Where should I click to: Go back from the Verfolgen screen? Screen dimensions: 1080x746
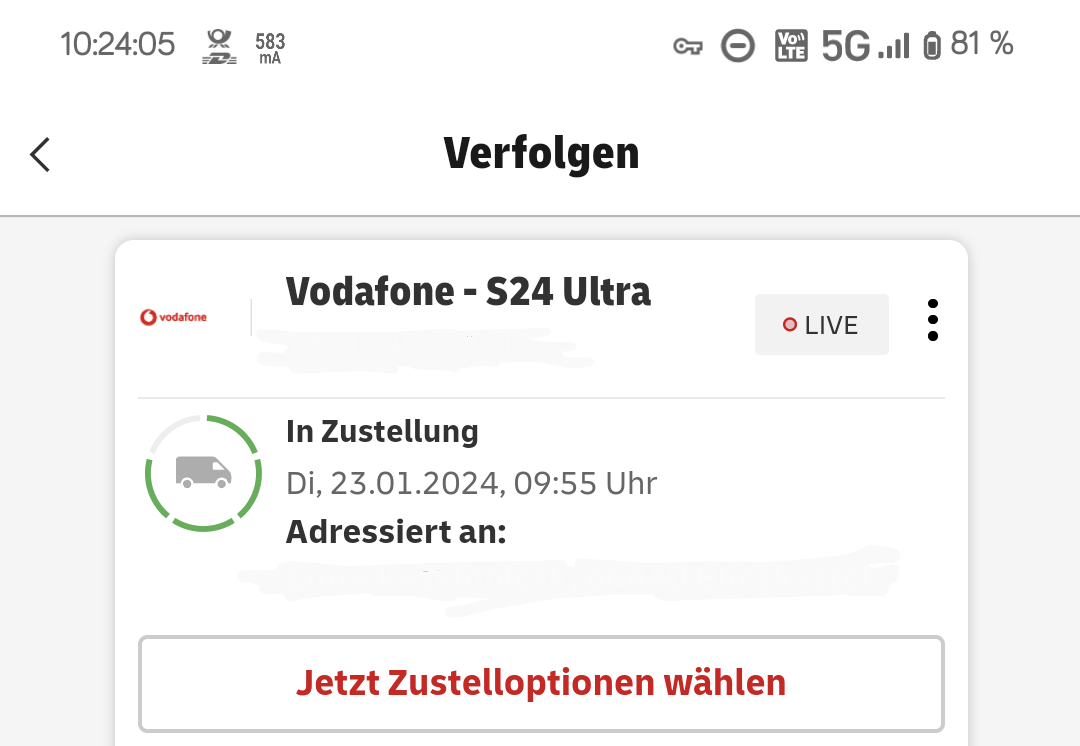pyautogui.click(x=40, y=154)
